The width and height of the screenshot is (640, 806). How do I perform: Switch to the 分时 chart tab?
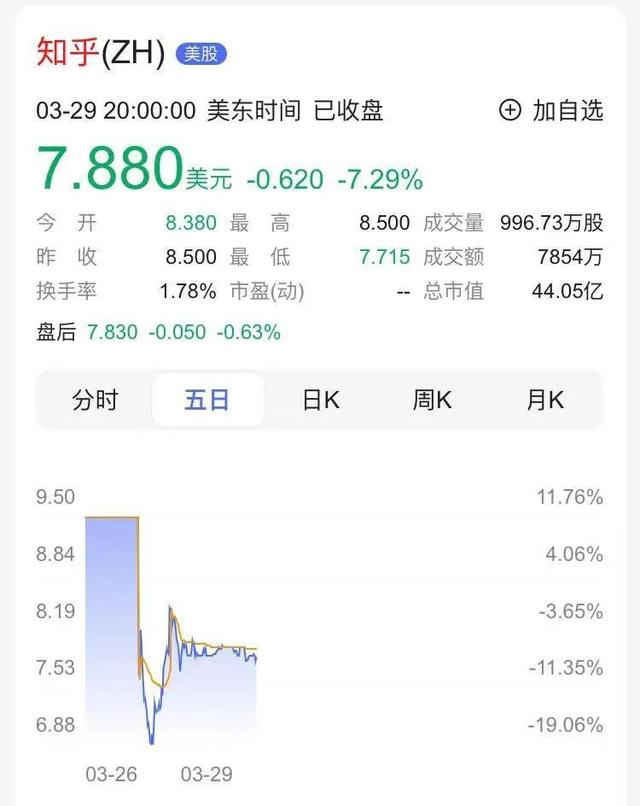[x=95, y=401]
